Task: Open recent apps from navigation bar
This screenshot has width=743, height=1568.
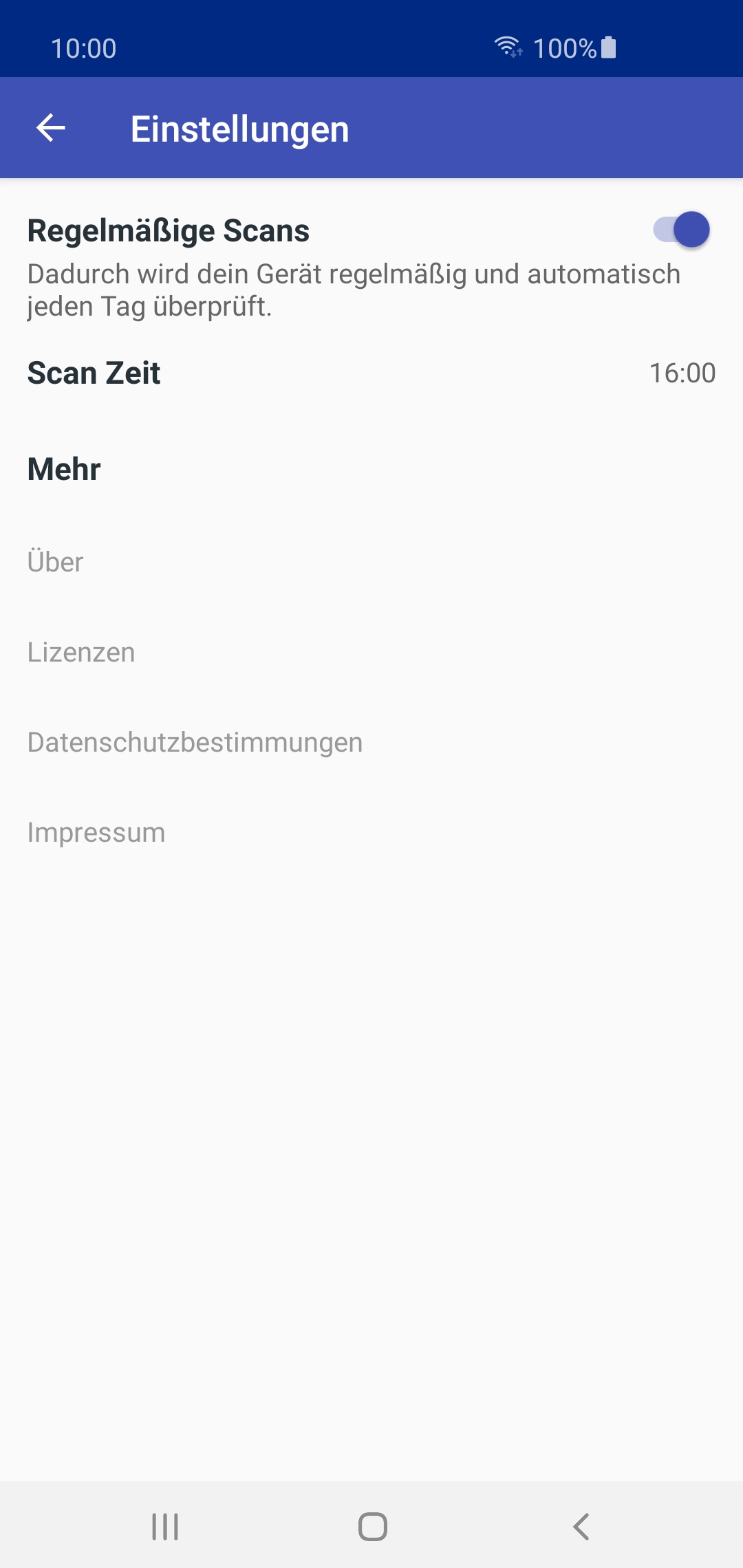Action: coord(165,1527)
